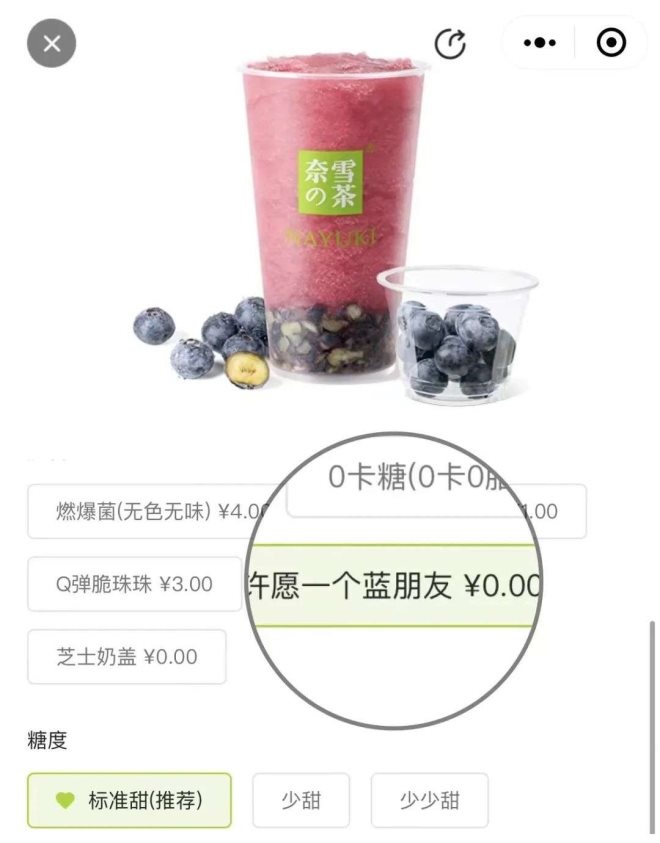The height and width of the screenshot is (843, 660).
Task: Add Q弹脆珠珠 topping for ¥3.00
Action: click(134, 584)
